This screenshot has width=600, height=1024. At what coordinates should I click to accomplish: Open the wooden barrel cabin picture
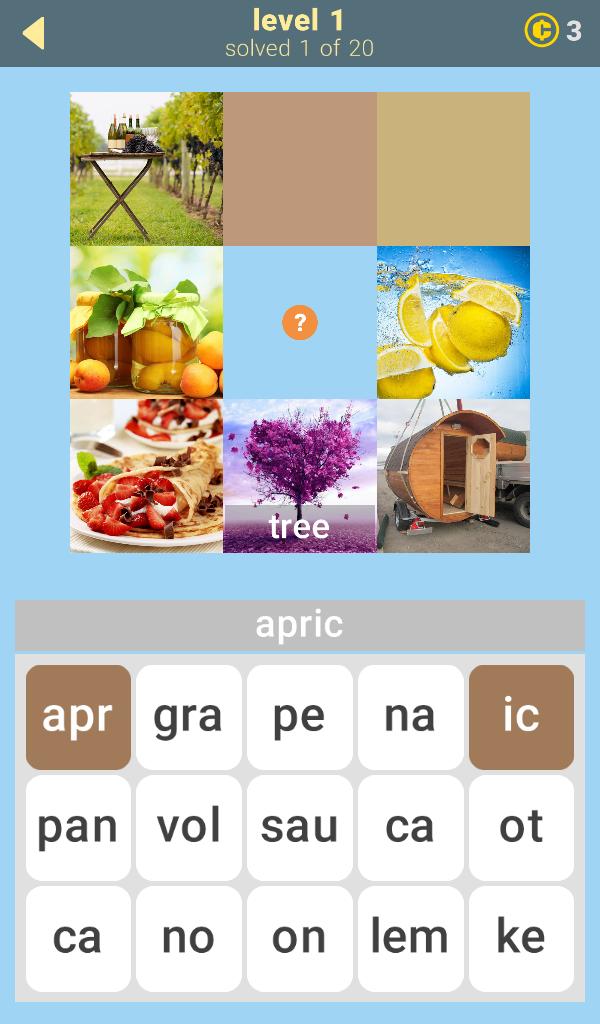pyautogui.click(x=453, y=476)
